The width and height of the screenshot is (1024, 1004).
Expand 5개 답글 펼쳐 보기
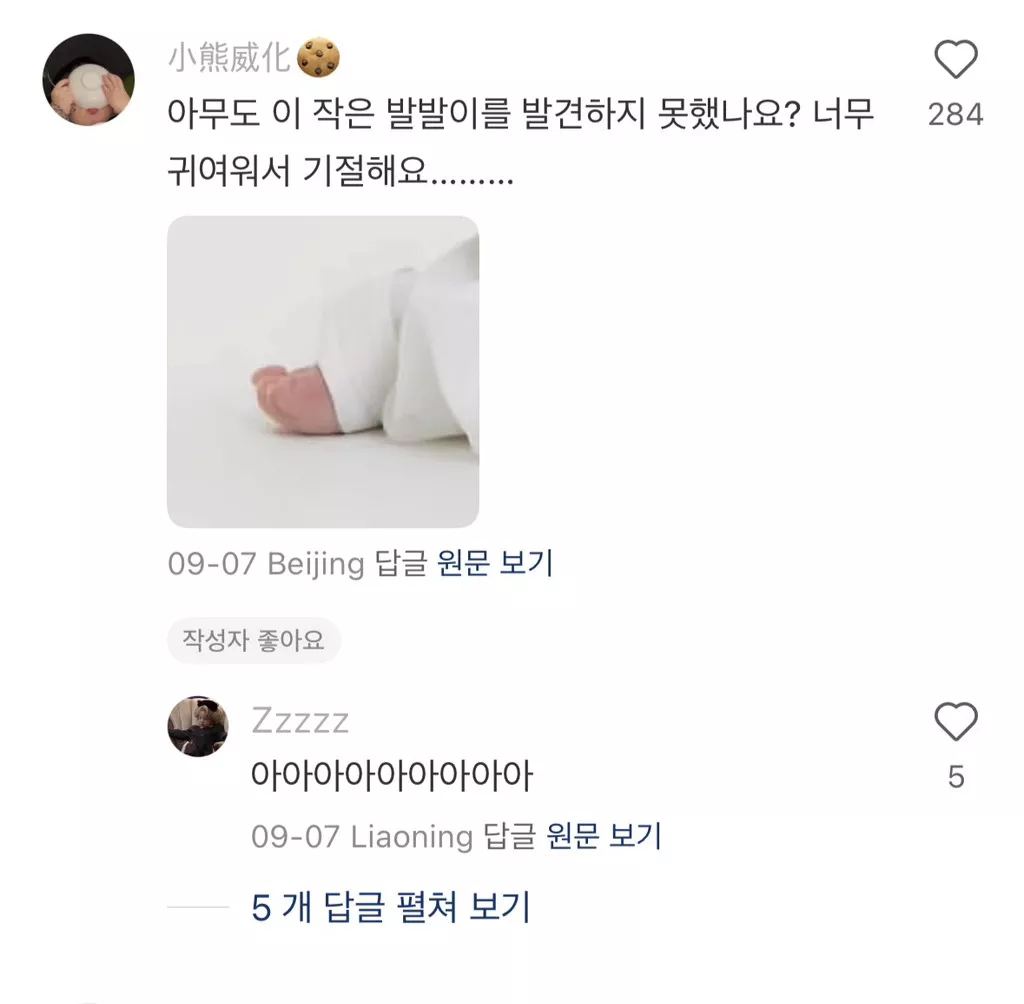click(x=390, y=907)
